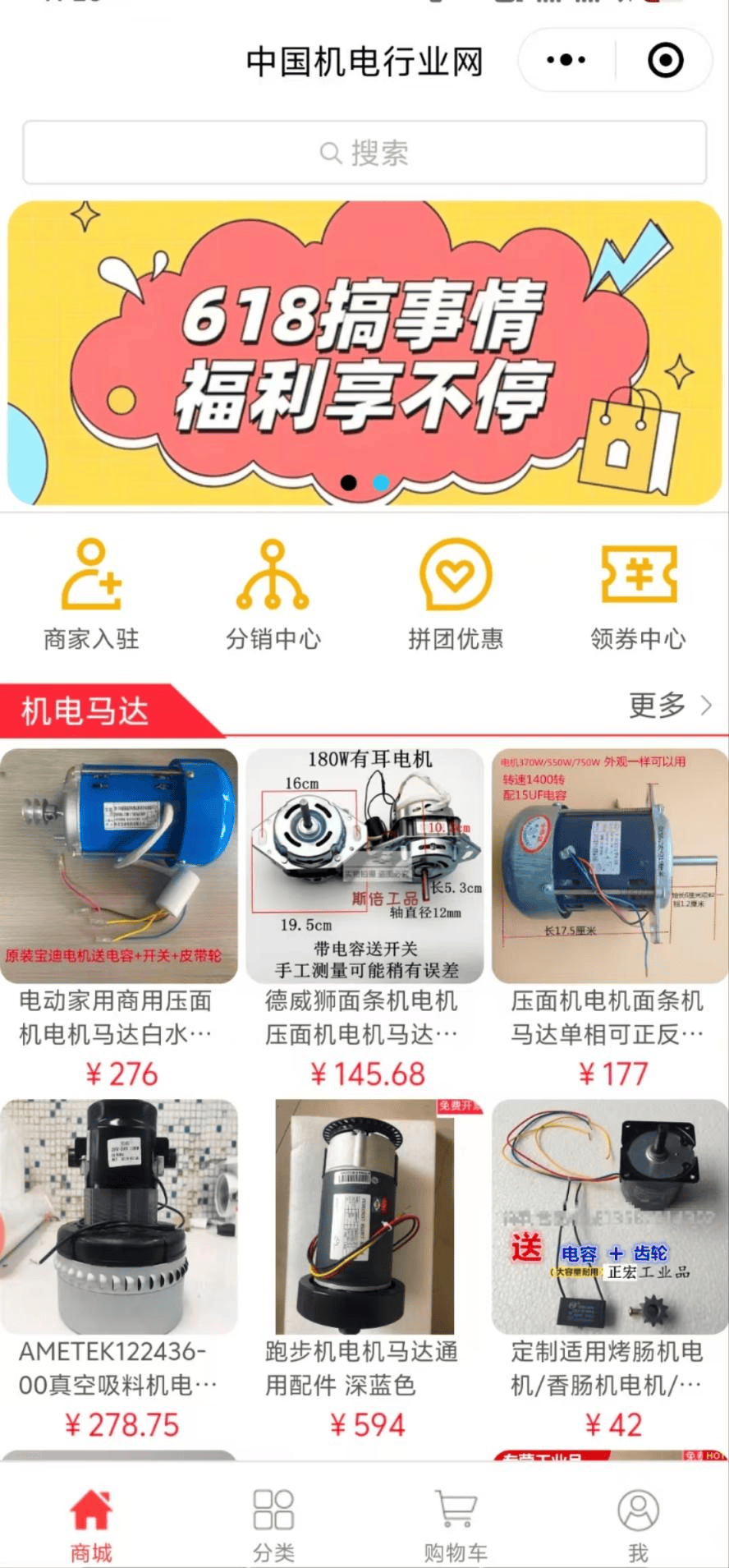Go to the 我 profile tab
Viewport: 729px width, 1568px height.
point(638,1524)
